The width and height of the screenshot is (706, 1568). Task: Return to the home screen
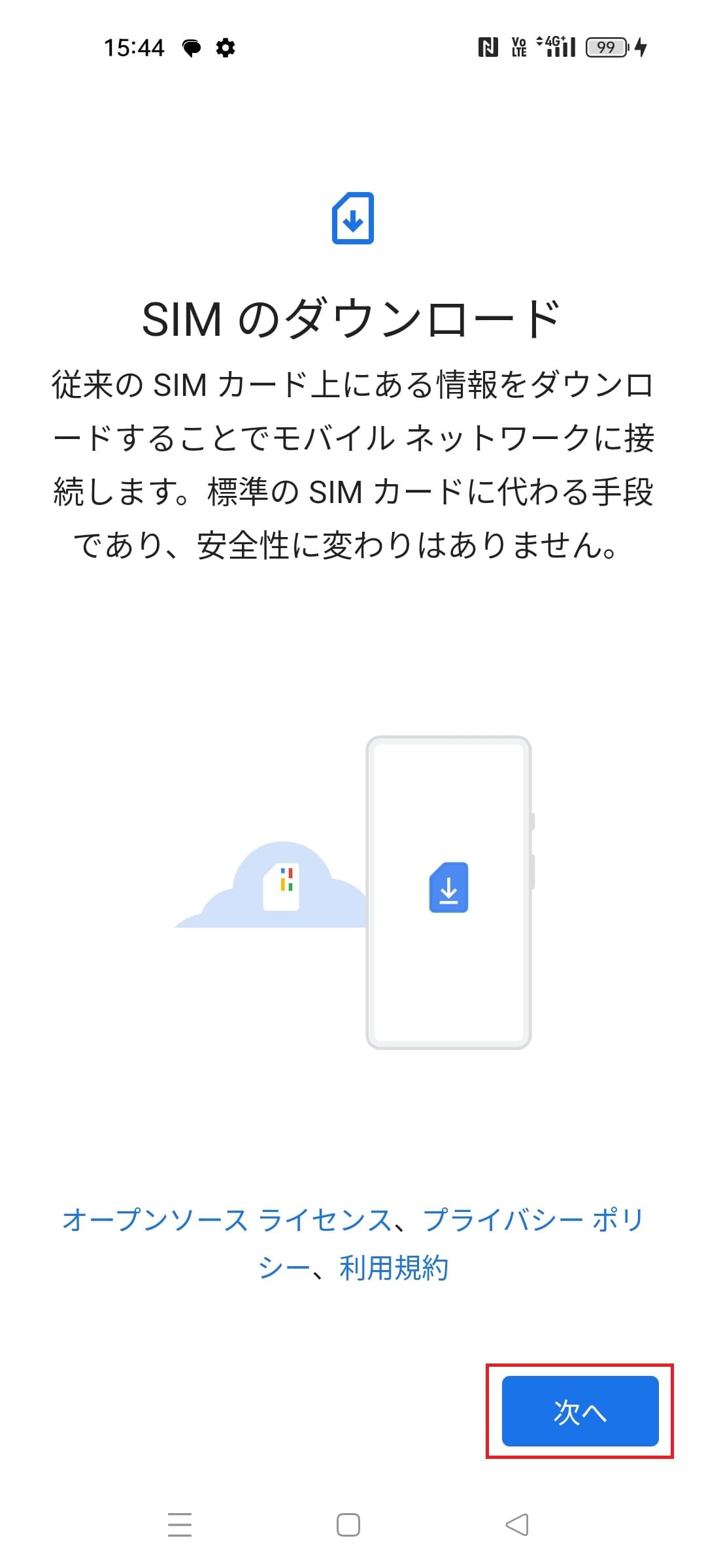pos(348,1525)
